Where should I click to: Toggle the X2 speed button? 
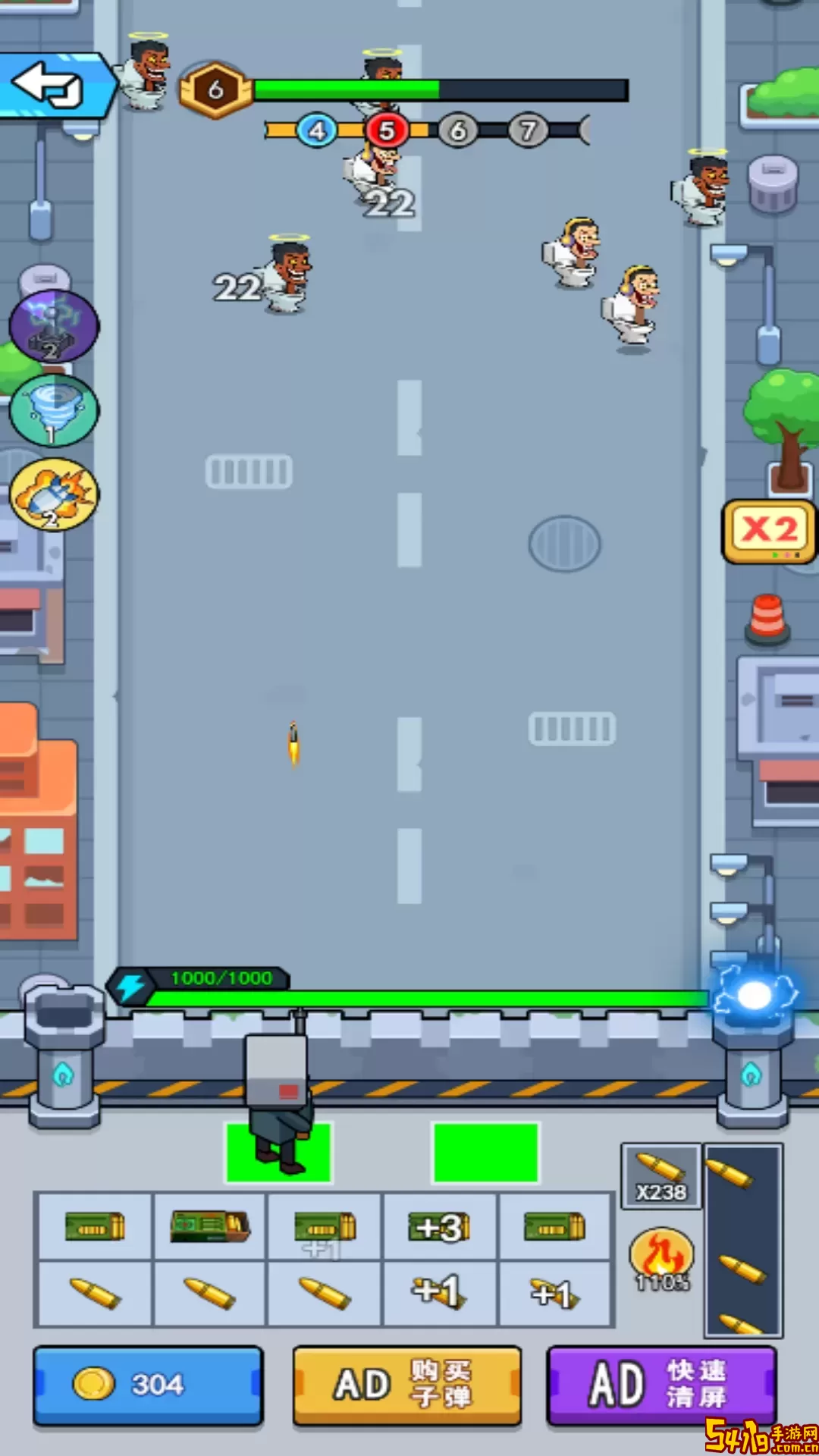tap(769, 531)
